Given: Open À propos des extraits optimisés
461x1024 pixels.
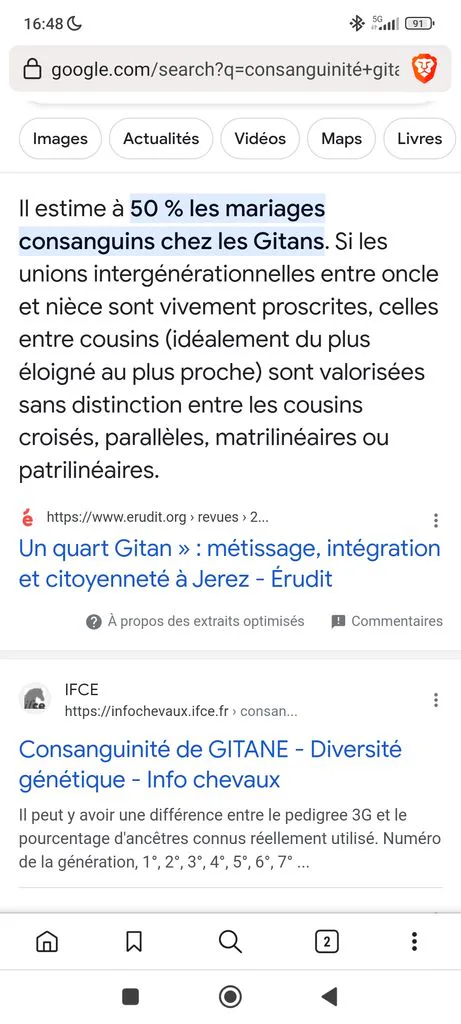Looking at the screenshot, I should pos(195,621).
